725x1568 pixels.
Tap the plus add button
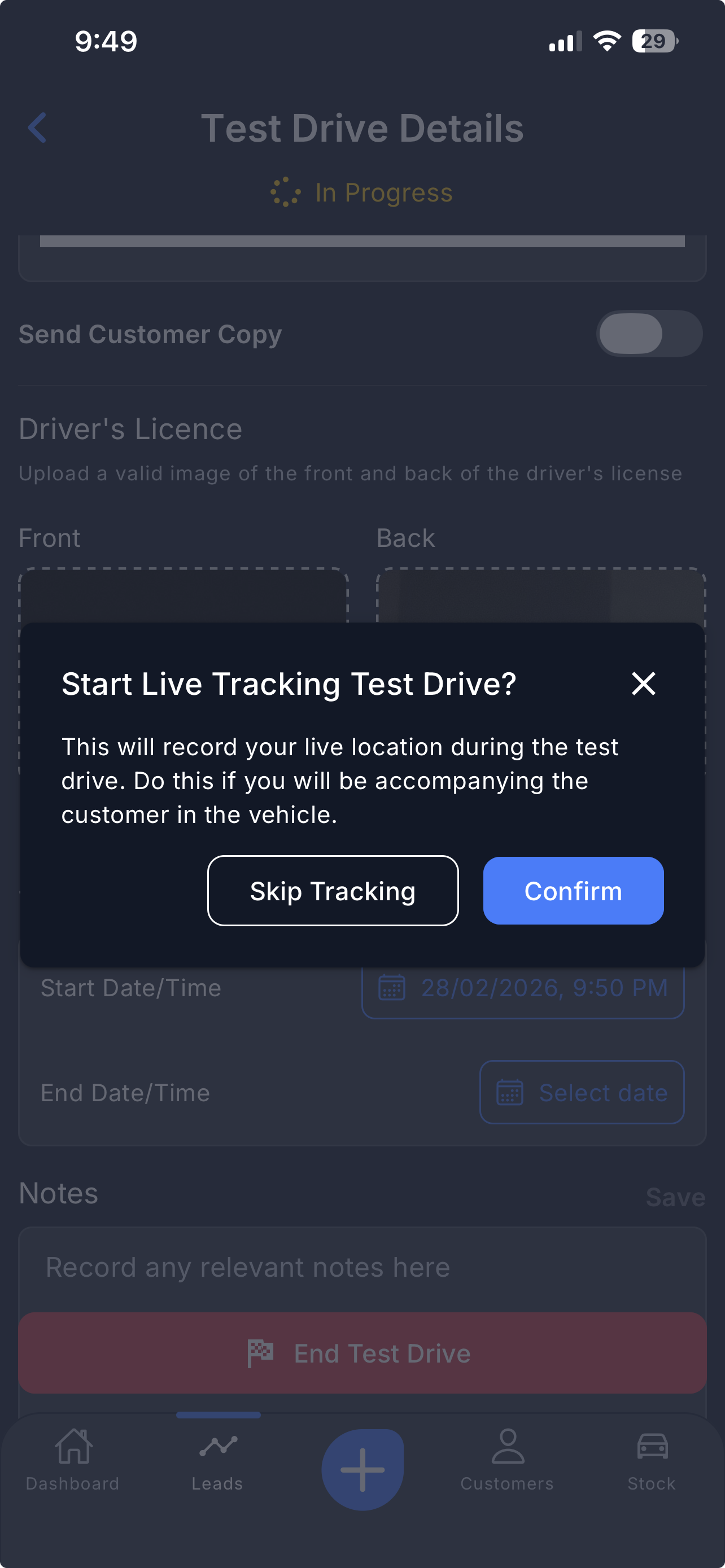tap(362, 1469)
